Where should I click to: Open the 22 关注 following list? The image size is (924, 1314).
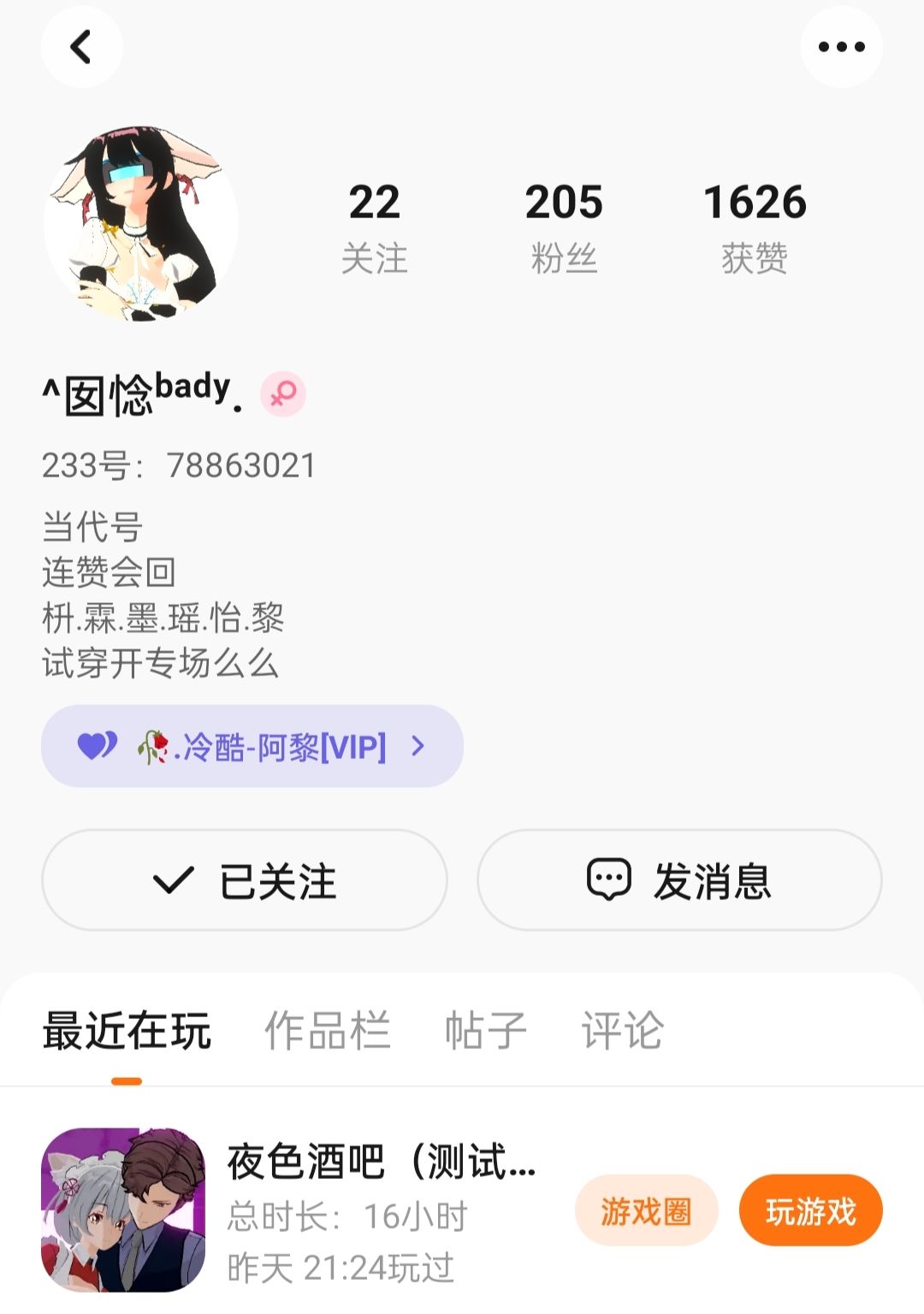coord(375,228)
